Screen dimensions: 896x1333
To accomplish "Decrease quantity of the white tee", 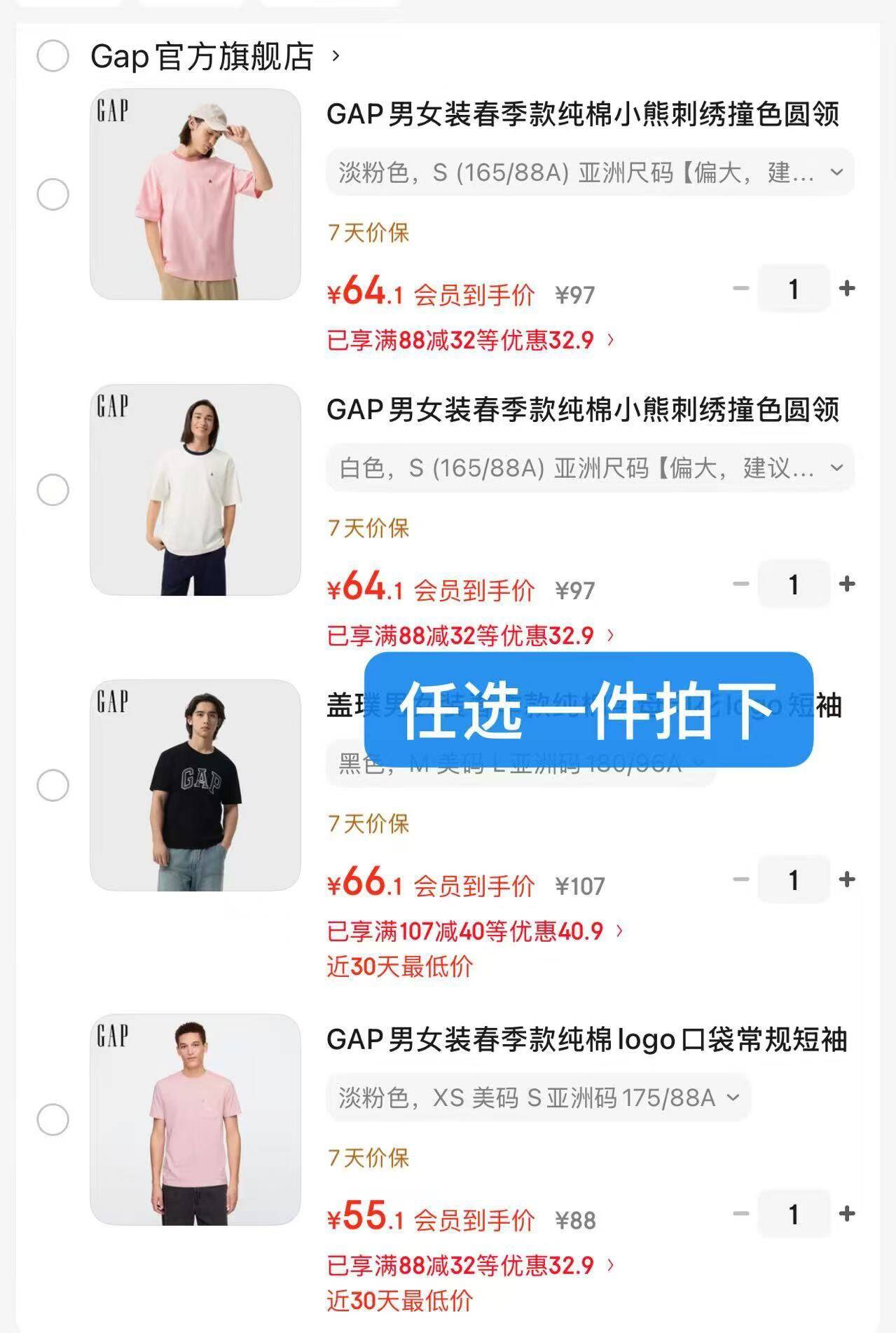I will click(740, 585).
